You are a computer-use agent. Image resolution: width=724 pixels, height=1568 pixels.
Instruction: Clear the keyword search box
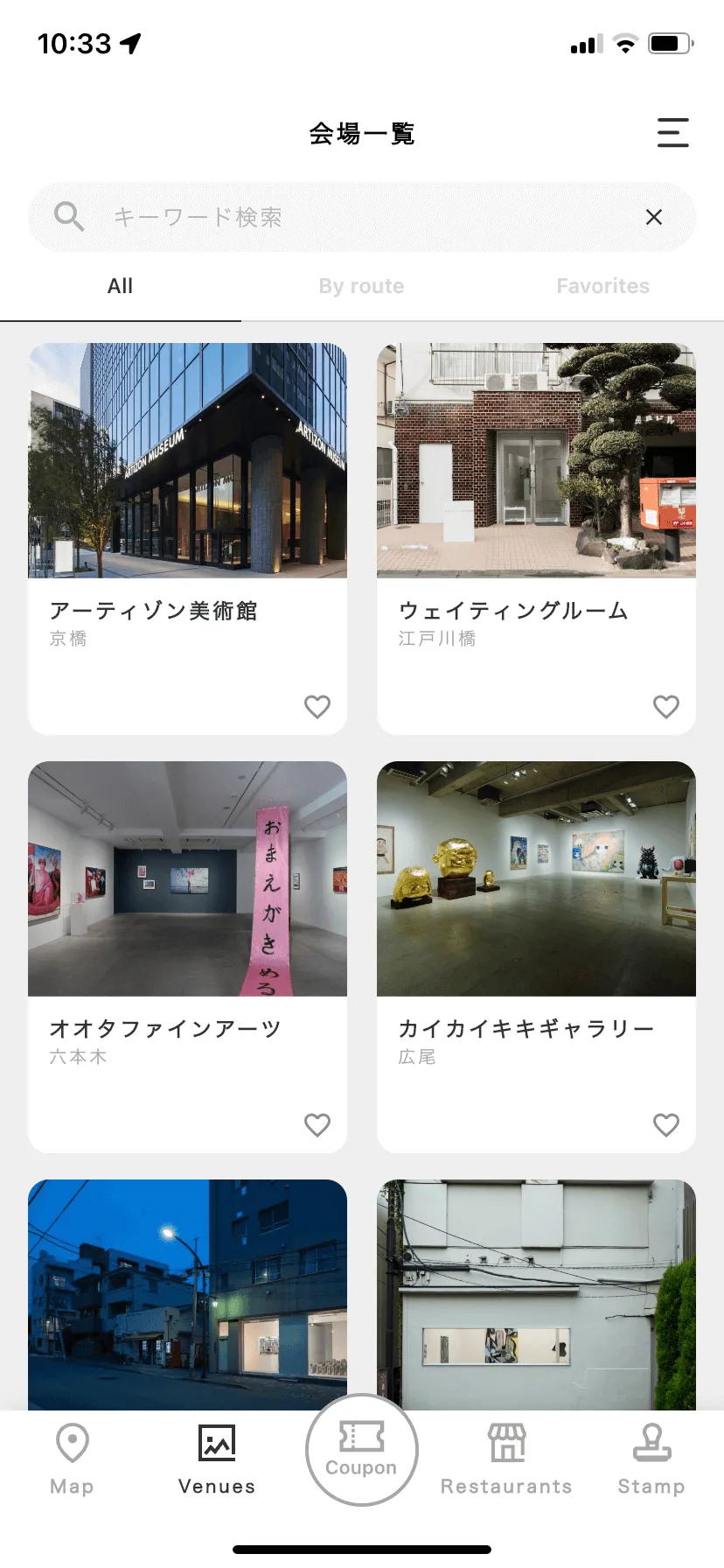[x=653, y=217]
